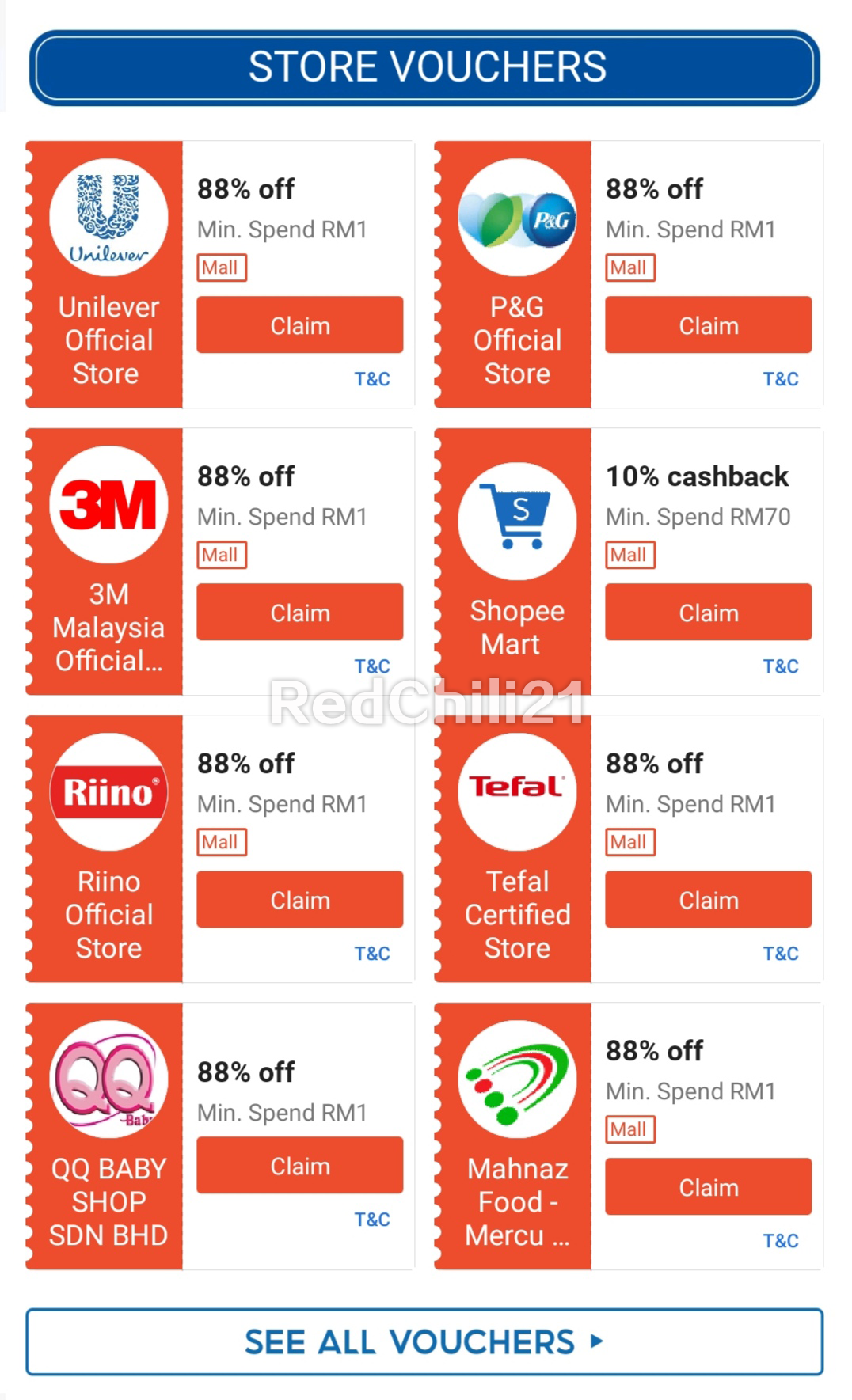The height and width of the screenshot is (1400, 852).
Task: Claim the P&G Official Store voucher
Action: click(708, 325)
